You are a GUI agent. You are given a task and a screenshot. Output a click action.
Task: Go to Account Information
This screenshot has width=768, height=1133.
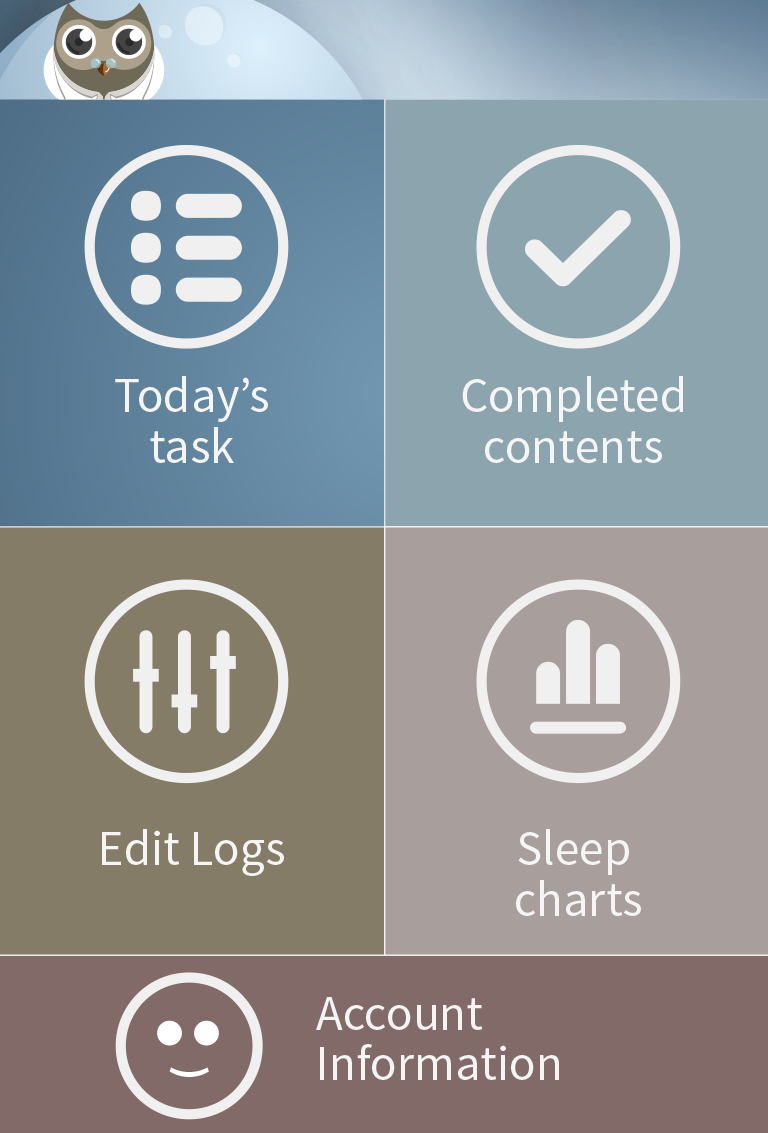coord(384,1044)
